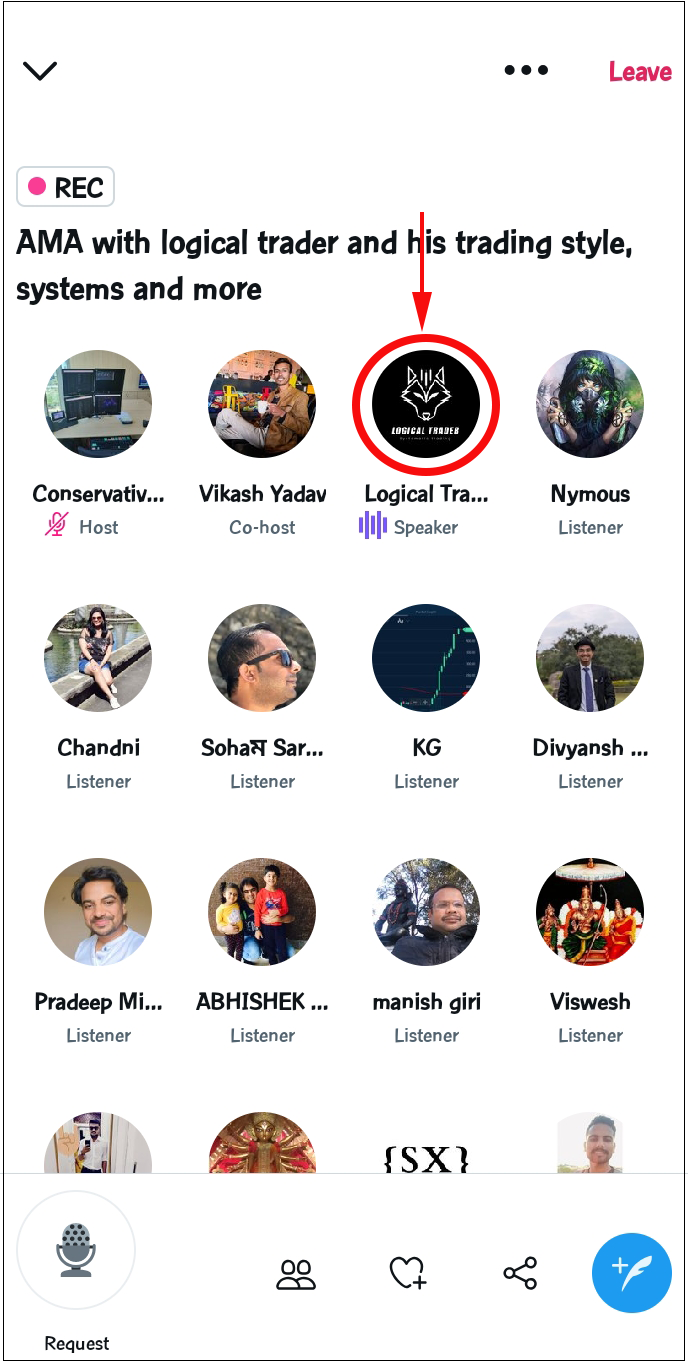View the participants list icon
The height and width of the screenshot is (1364, 688).
(296, 1273)
